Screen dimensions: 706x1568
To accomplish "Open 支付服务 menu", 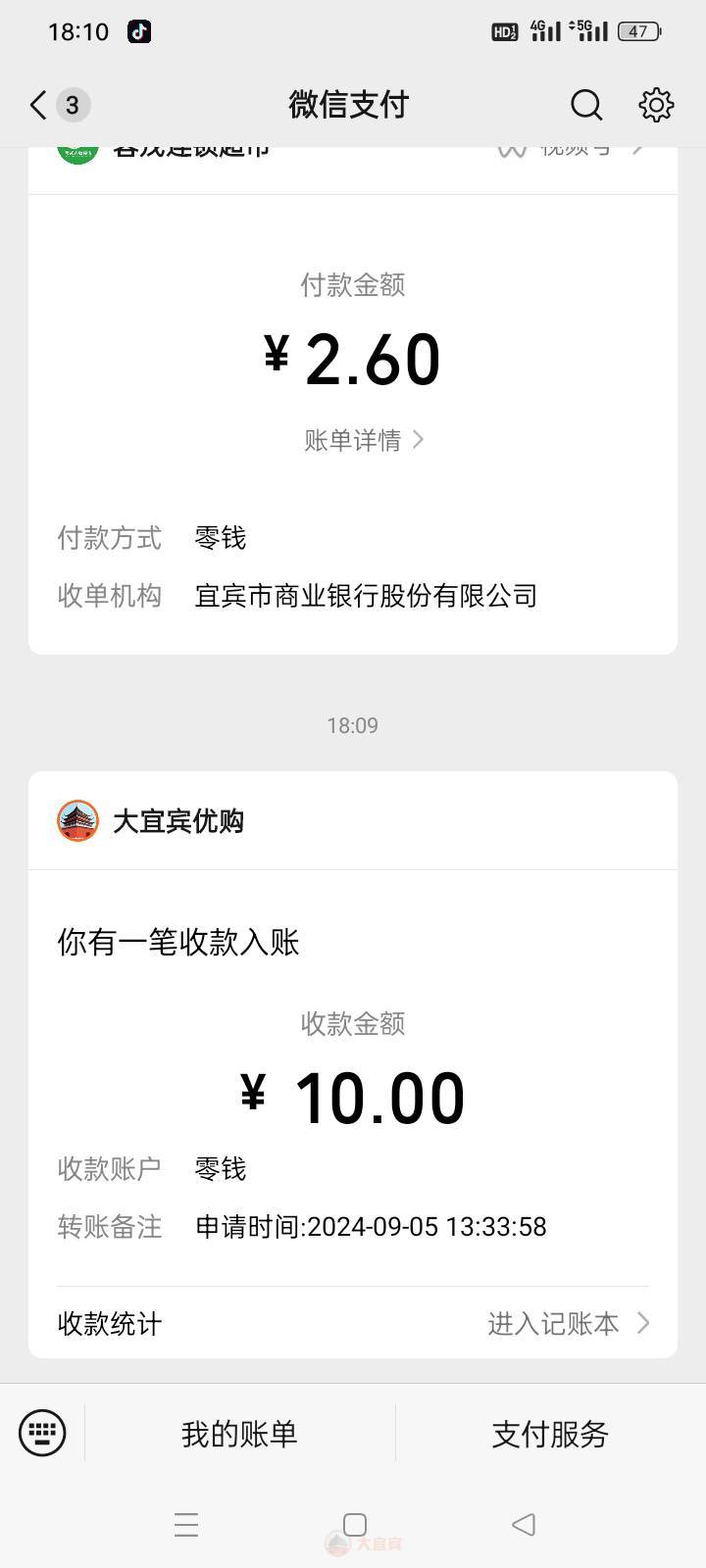I will (x=550, y=1434).
